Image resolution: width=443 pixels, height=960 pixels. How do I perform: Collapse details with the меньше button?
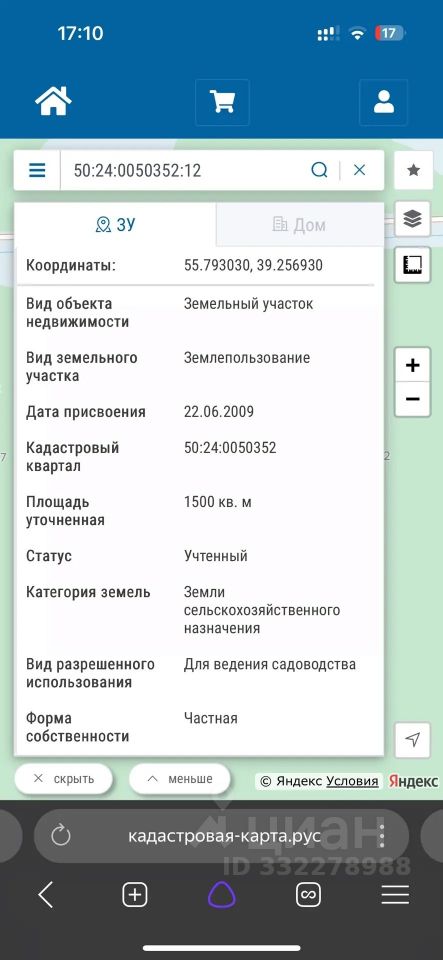[x=180, y=779]
